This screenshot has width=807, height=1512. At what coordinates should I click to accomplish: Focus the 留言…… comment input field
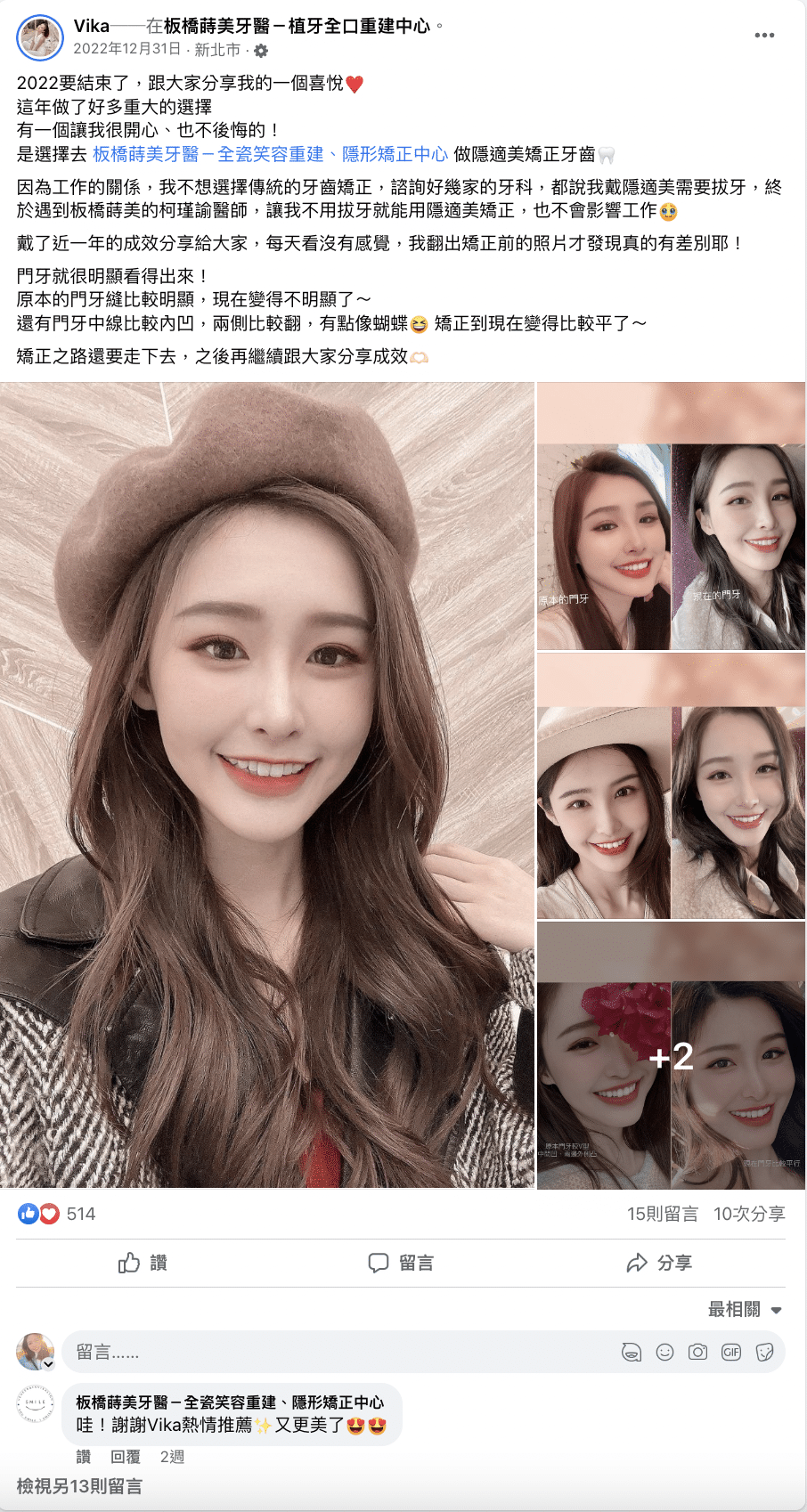(x=338, y=1352)
